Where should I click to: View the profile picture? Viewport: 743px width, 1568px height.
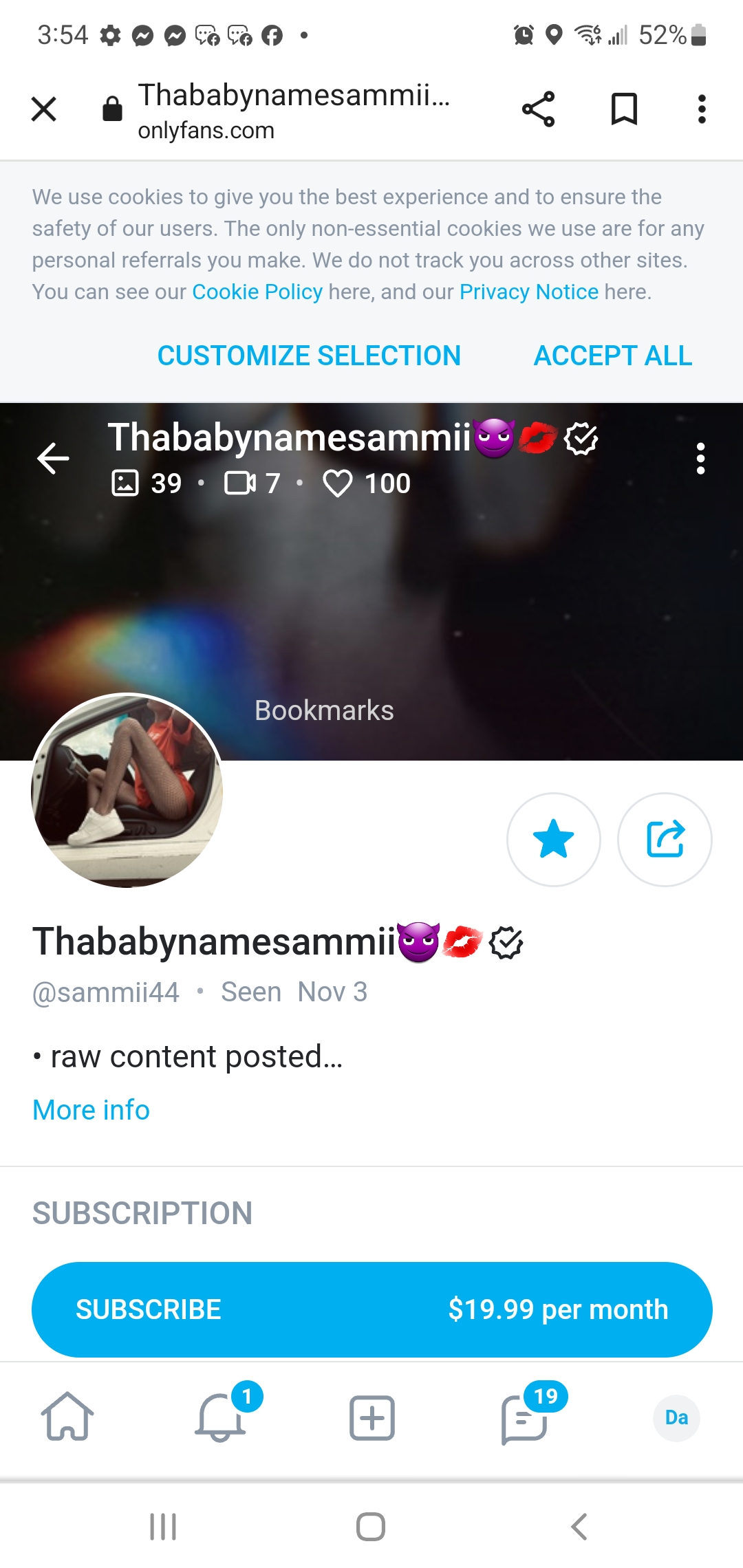point(127,790)
